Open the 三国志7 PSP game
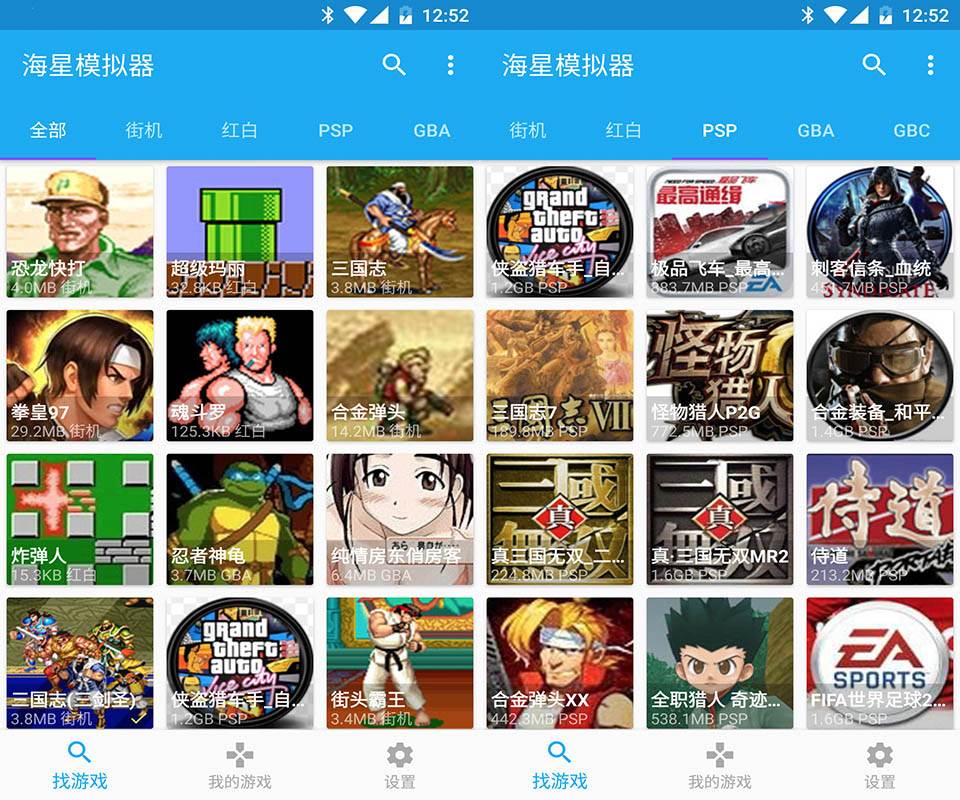Screen dimensions: 960x800 tap(560, 376)
